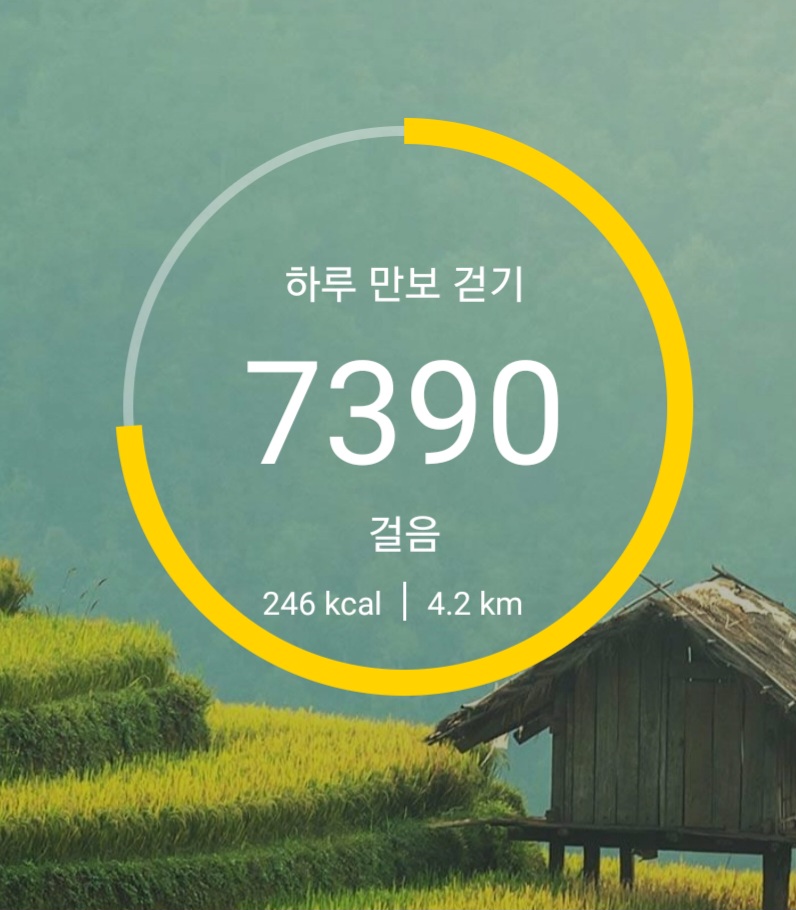Screen dimensions: 796x910
Task: Open the 7390 daily step count details
Action: pyautogui.click(x=403, y=412)
